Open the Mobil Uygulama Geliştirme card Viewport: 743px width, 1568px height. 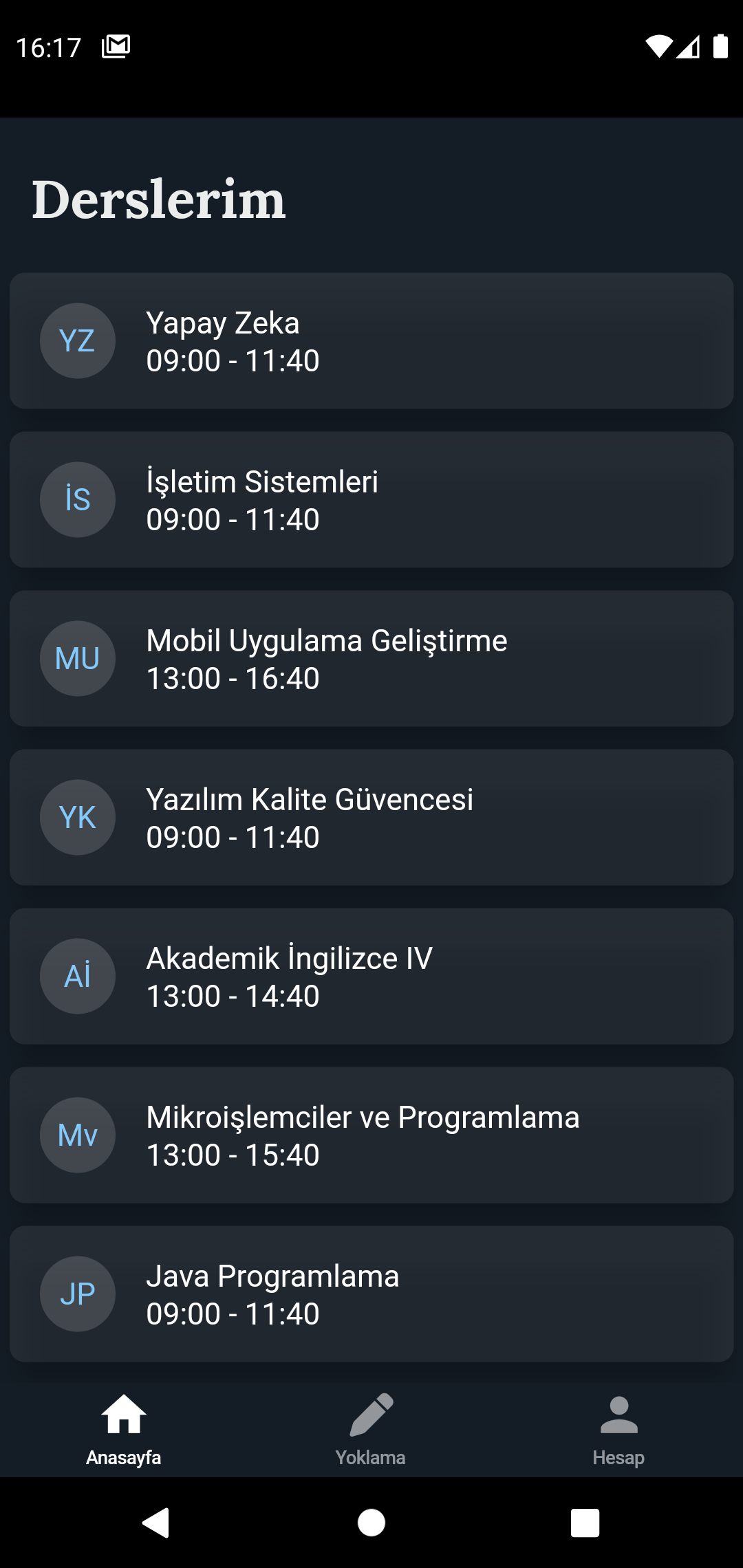[371, 658]
